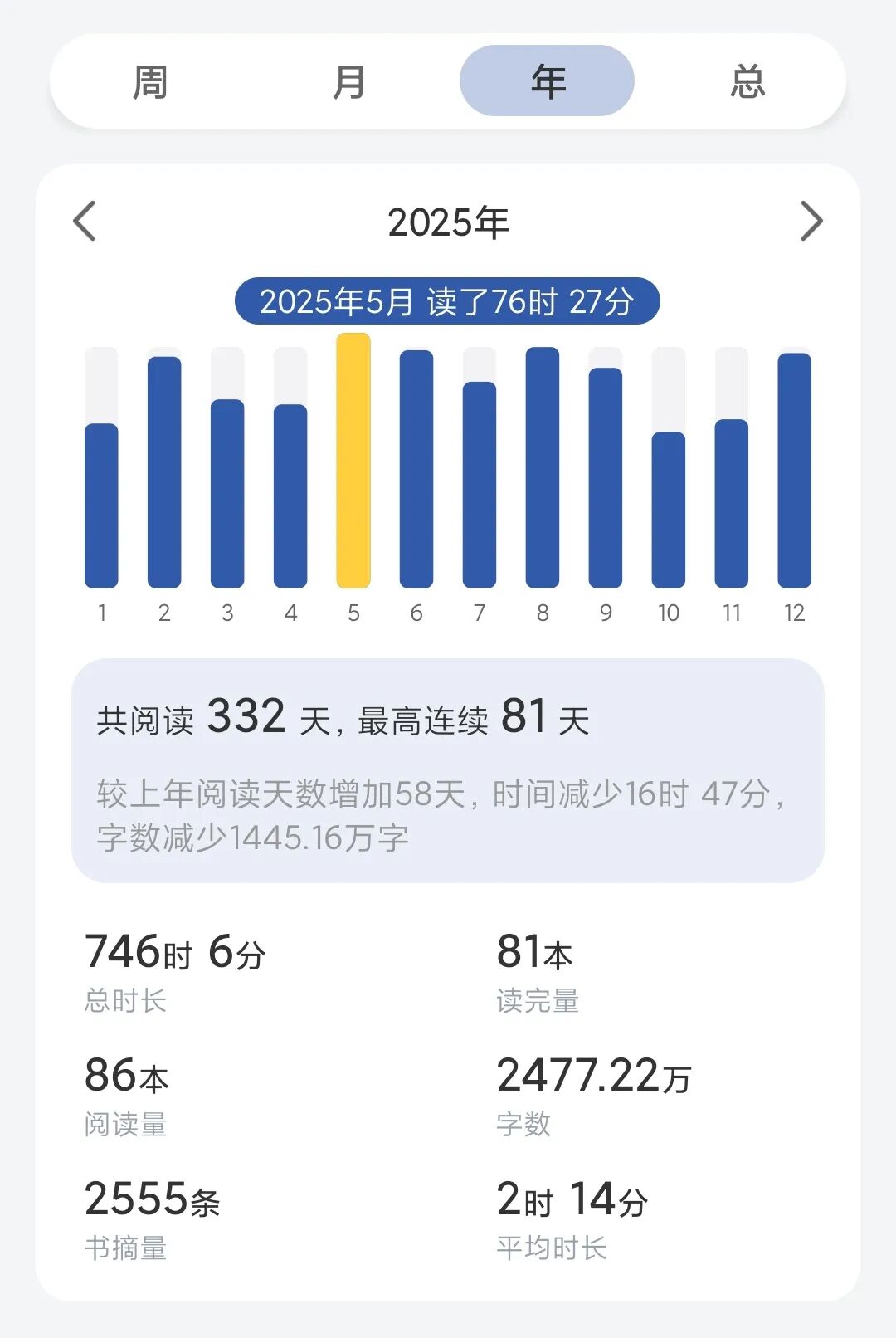896x1338 pixels.
Task: Select the bar for month 3
Action: coord(227,493)
